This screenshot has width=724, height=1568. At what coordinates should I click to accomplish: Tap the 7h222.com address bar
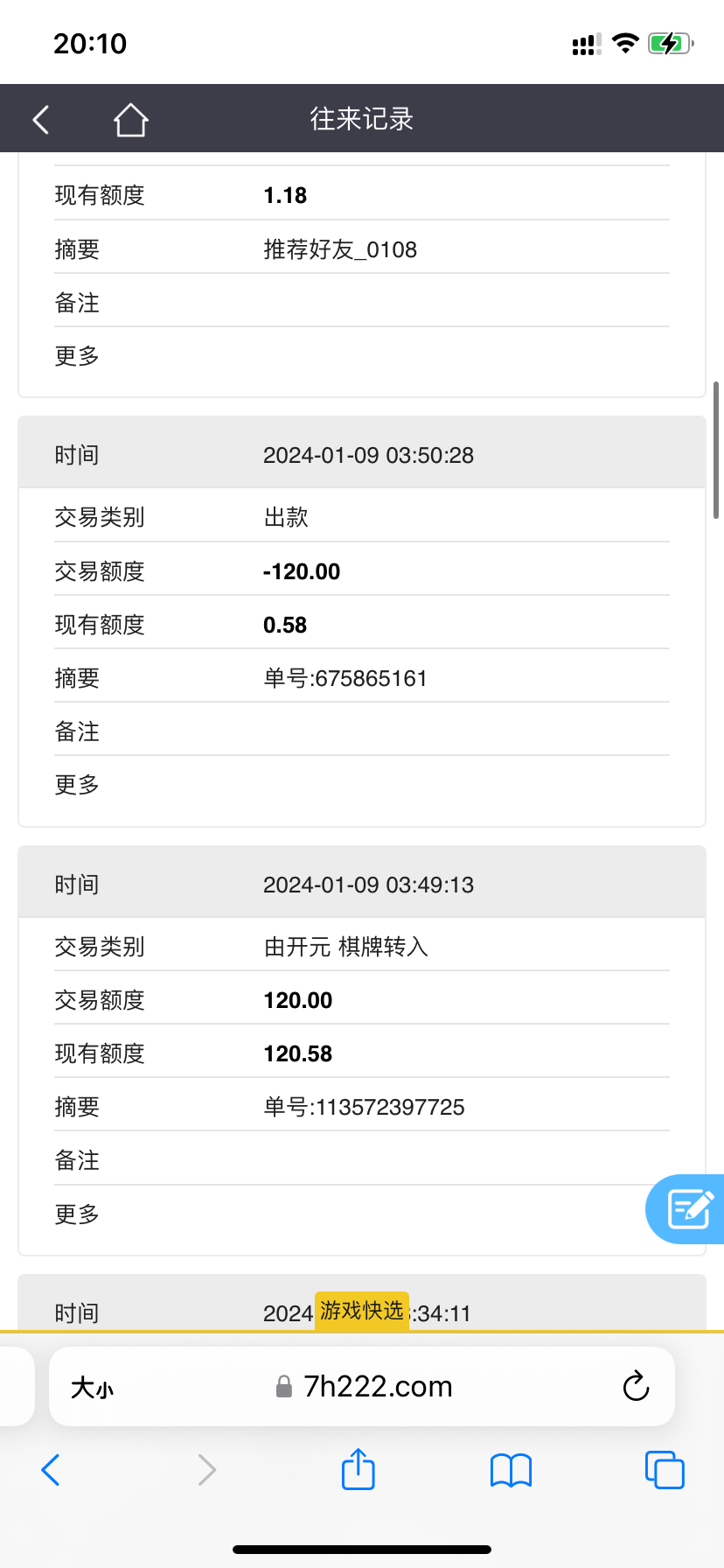376,1387
